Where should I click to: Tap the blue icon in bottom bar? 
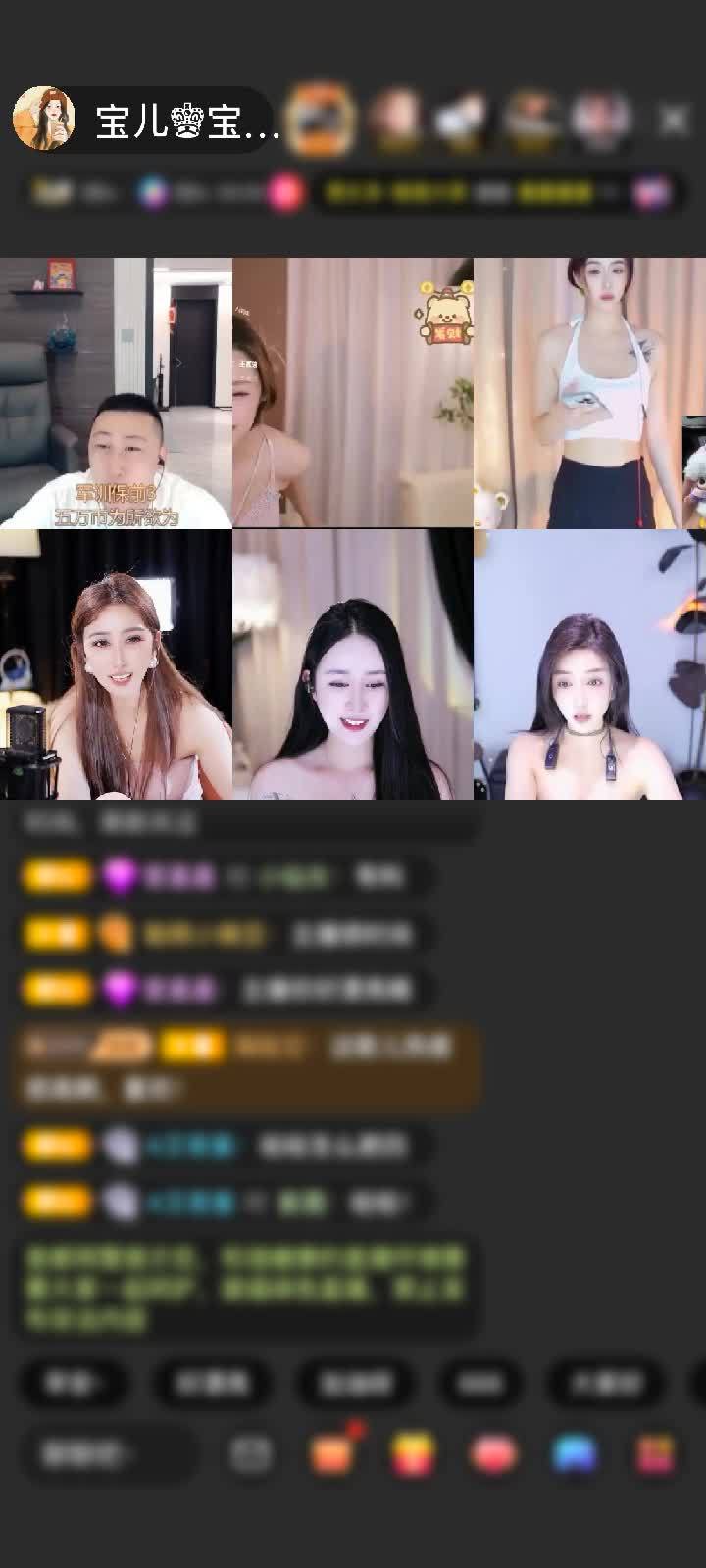[575, 1454]
